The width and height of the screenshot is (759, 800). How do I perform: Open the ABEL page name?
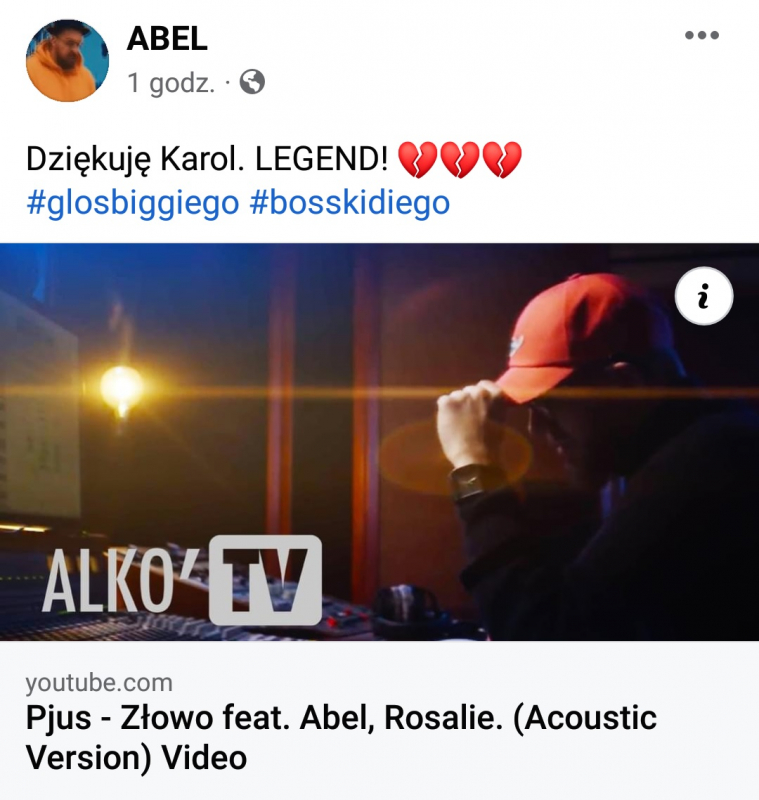click(167, 38)
